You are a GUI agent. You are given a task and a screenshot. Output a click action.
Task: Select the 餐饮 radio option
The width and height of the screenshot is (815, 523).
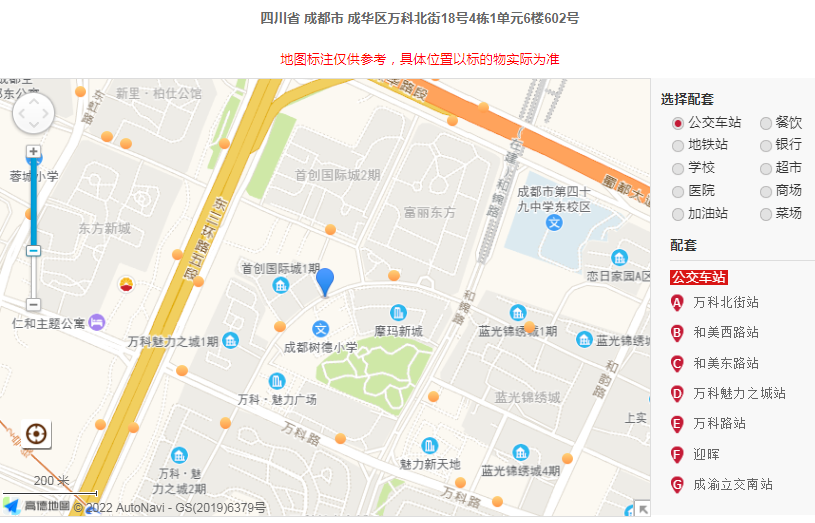point(766,123)
